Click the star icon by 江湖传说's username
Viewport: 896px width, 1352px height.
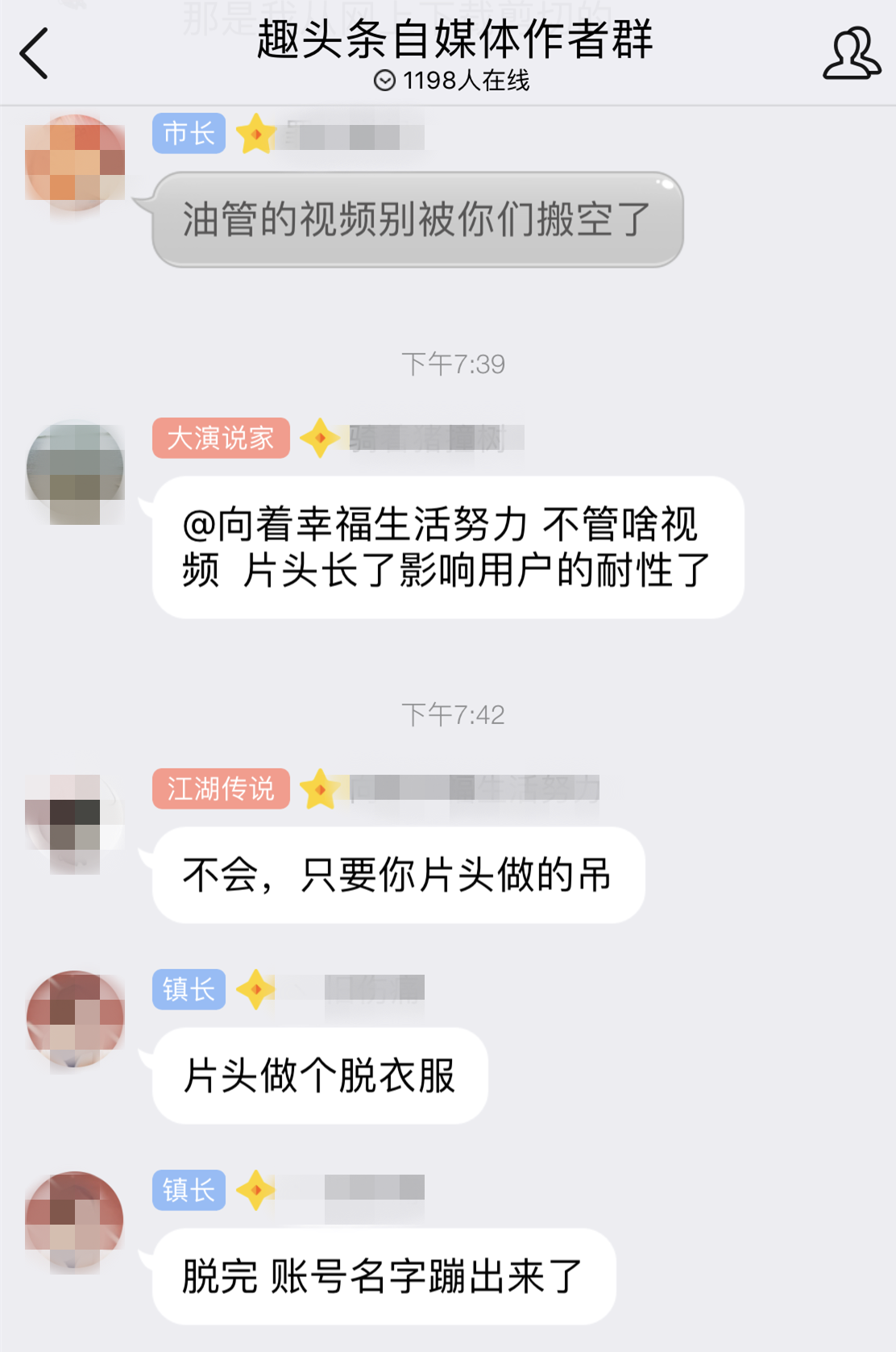point(319,789)
